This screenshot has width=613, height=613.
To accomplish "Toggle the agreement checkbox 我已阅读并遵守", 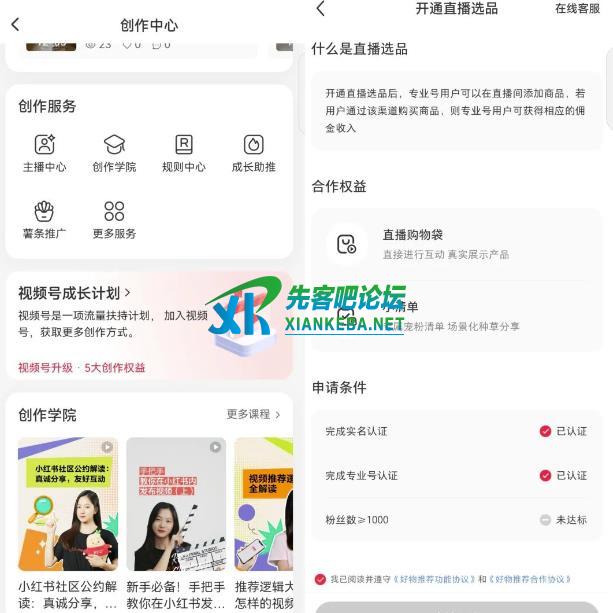I will click(x=320, y=579).
